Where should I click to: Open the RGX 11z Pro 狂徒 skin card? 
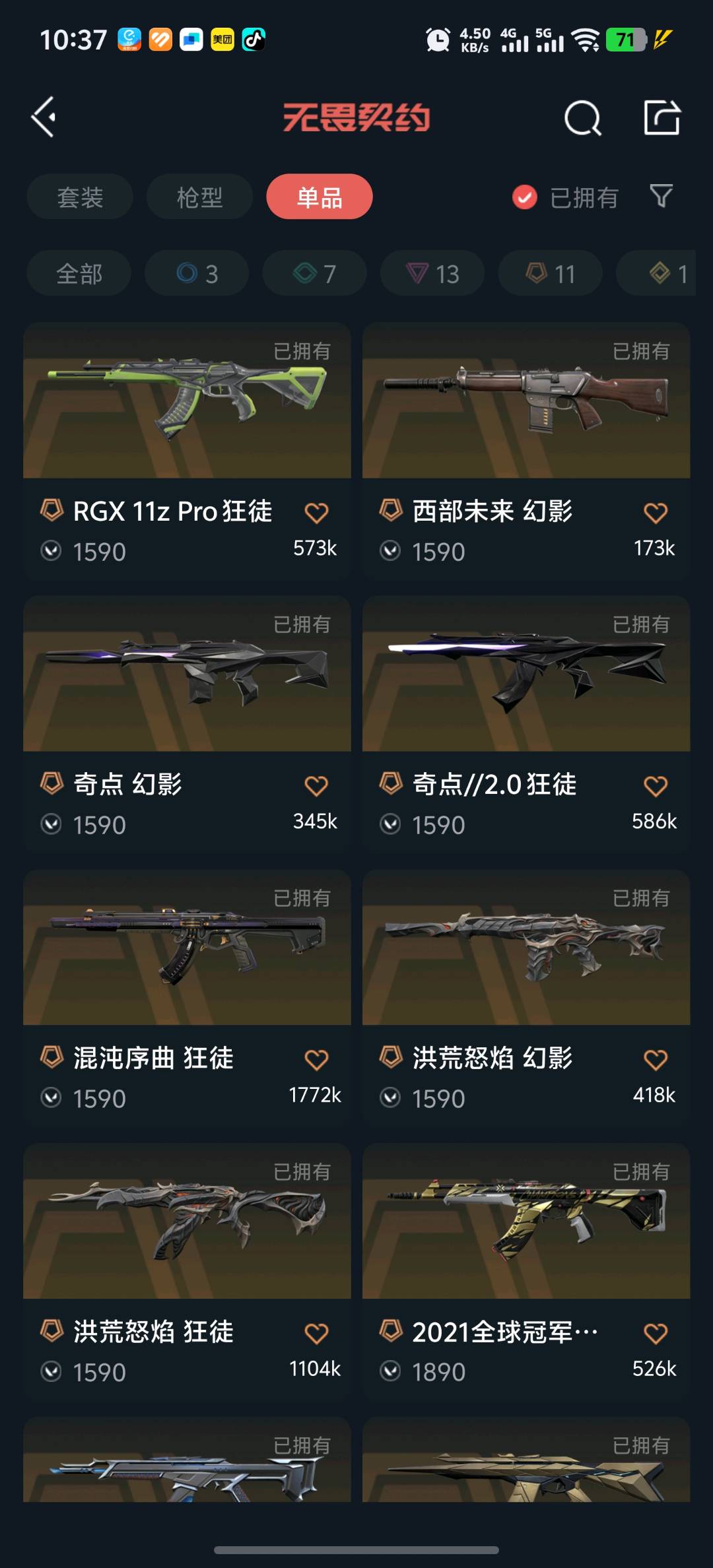(x=187, y=451)
